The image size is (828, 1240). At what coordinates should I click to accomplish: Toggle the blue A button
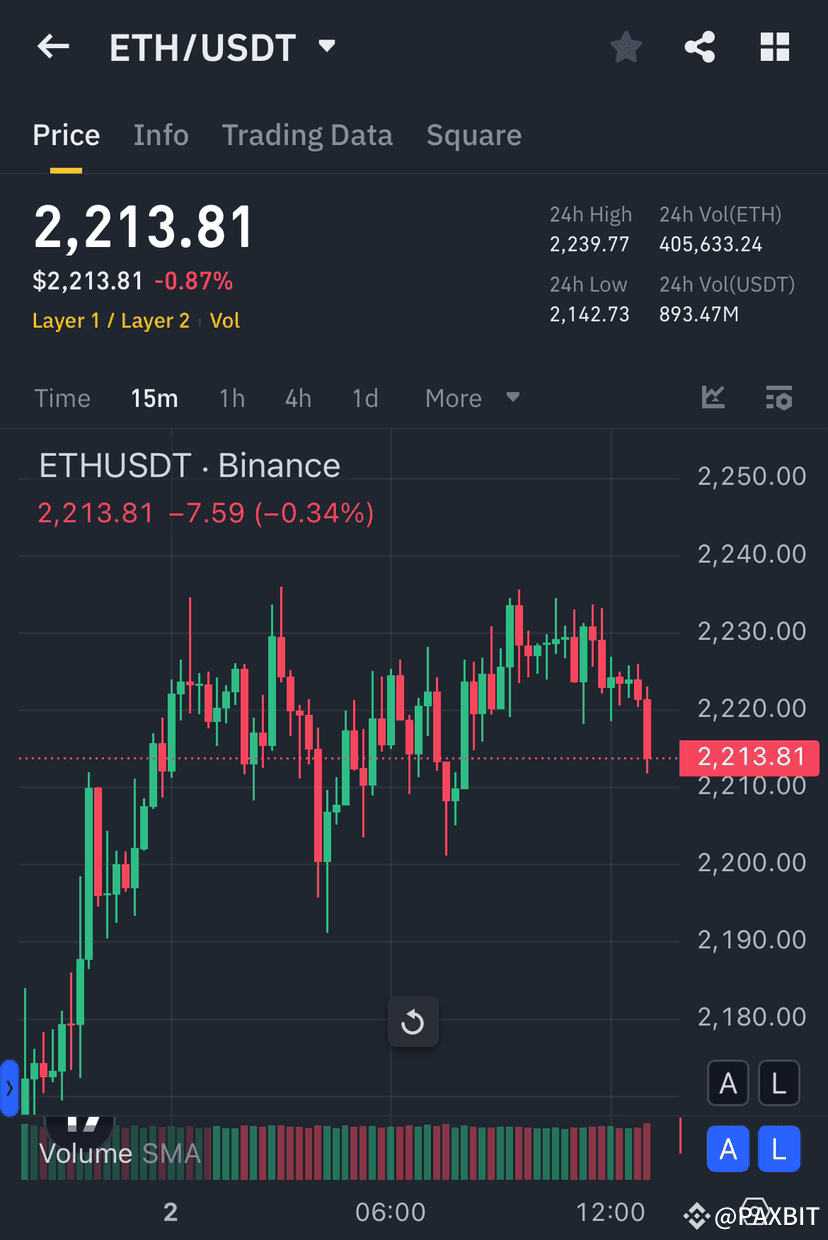pyautogui.click(x=727, y=1148)
